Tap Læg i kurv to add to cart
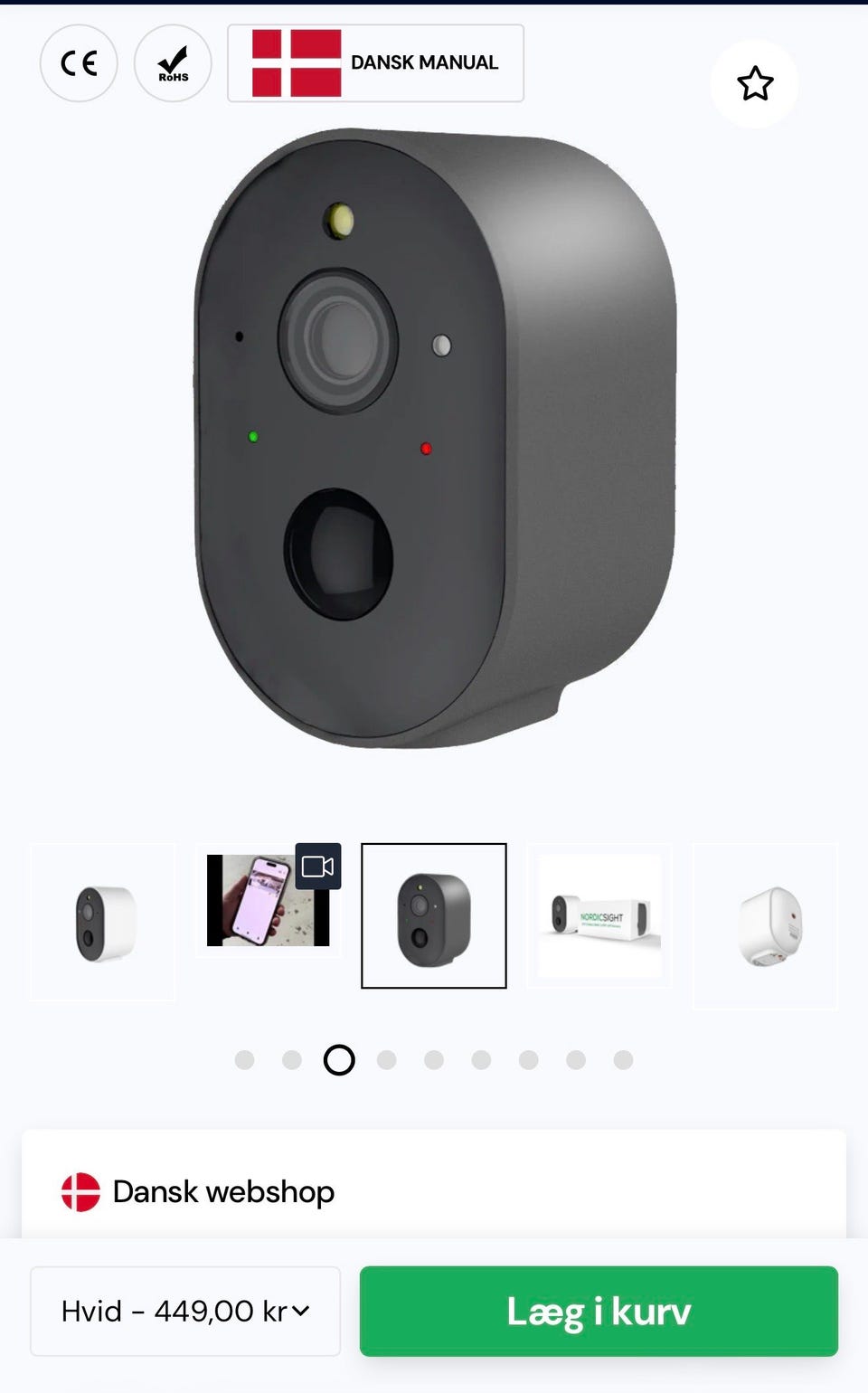This screenshot has height=1393, width=868. point(599,1311)
